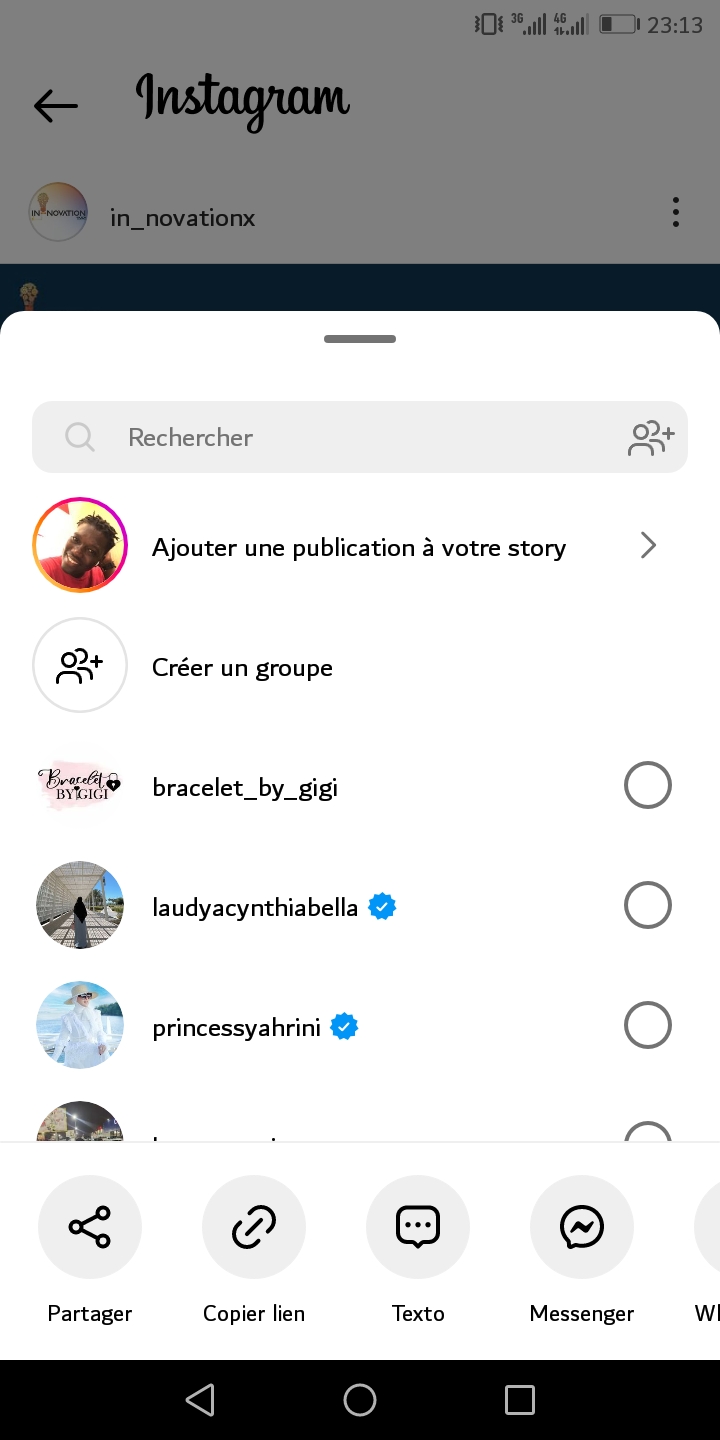
Task: Tap the Rechercher search field
Action: [x=340, y=437]
